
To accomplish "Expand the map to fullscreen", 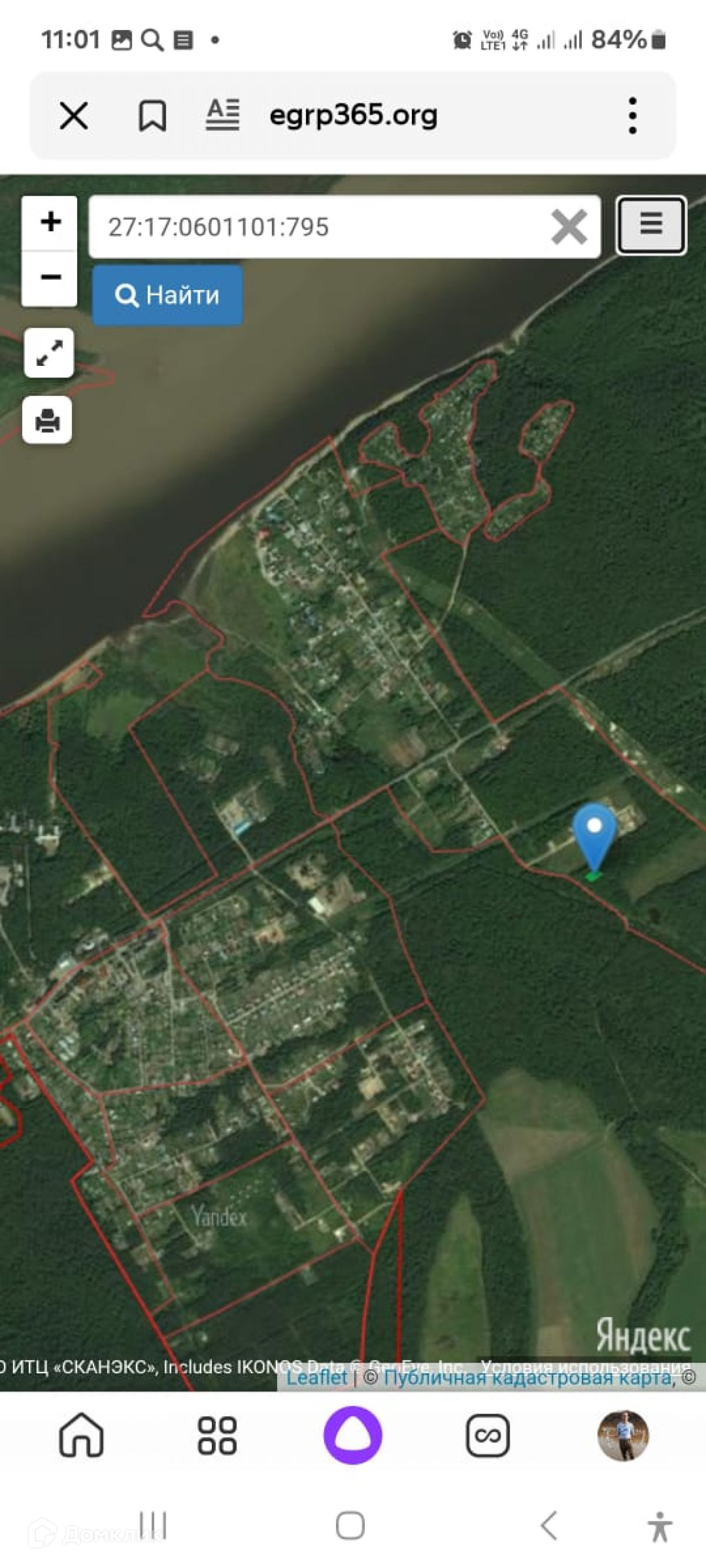I will coord(49,353).
